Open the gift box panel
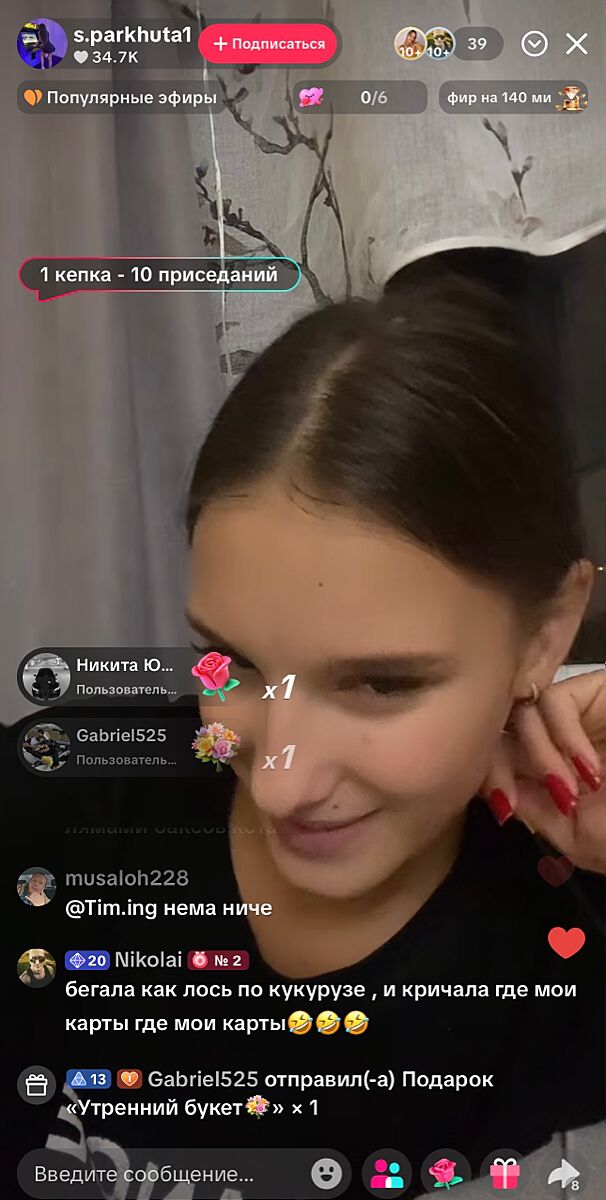Screen dimensions: 606x1200 [504, 1173]
